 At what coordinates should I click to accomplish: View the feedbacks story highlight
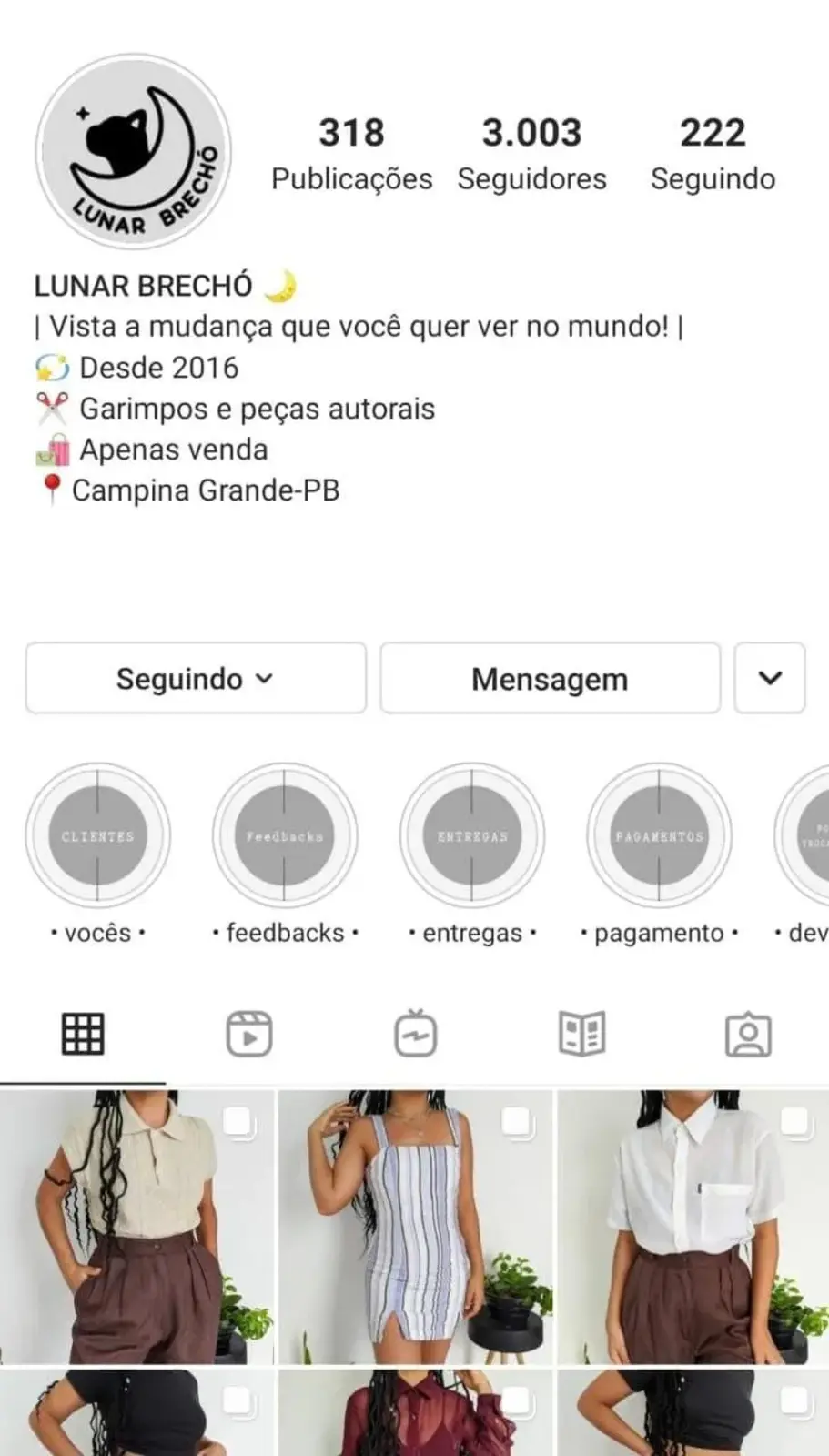coord(285,836)
